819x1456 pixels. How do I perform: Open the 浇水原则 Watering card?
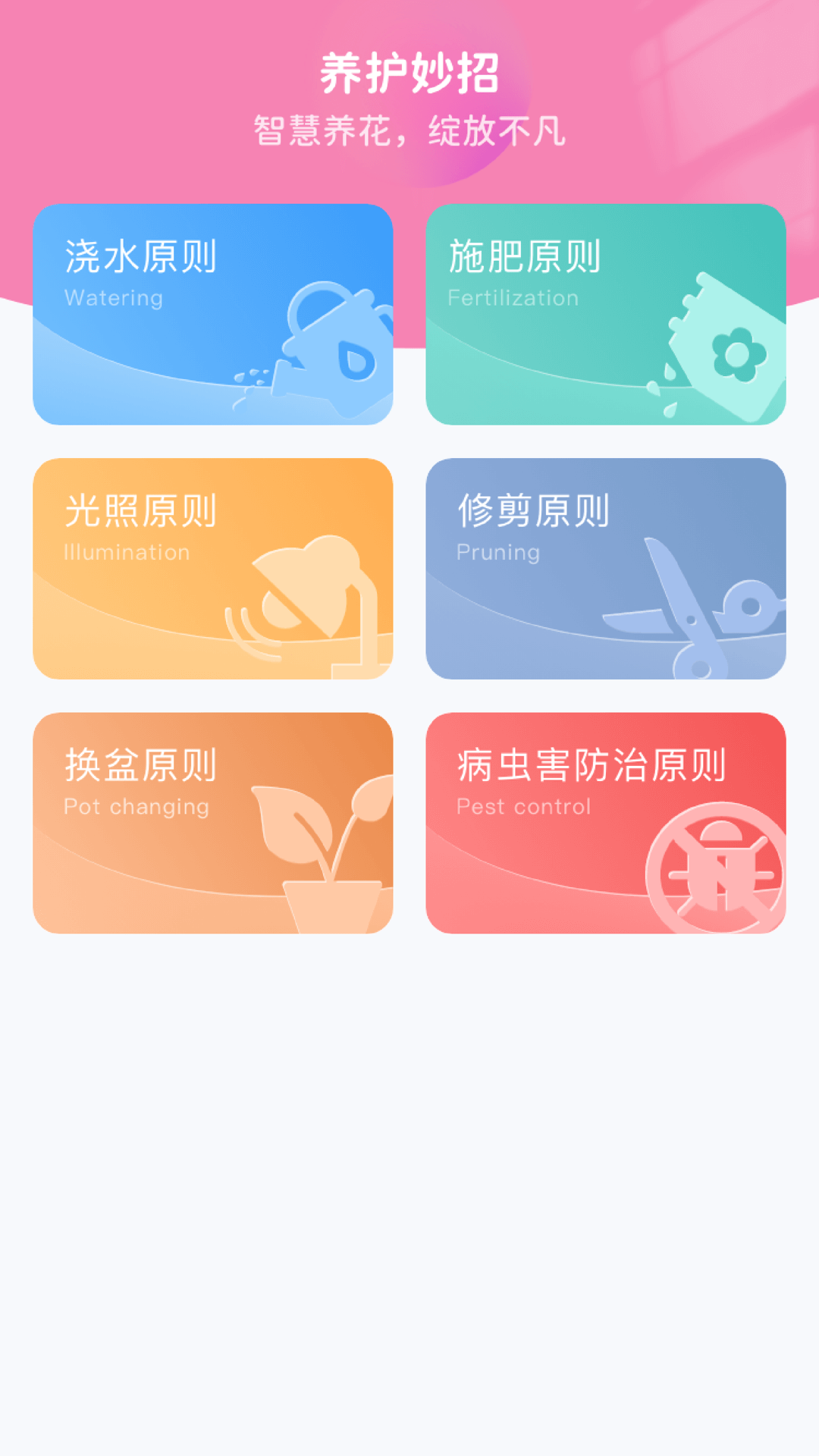212,314
